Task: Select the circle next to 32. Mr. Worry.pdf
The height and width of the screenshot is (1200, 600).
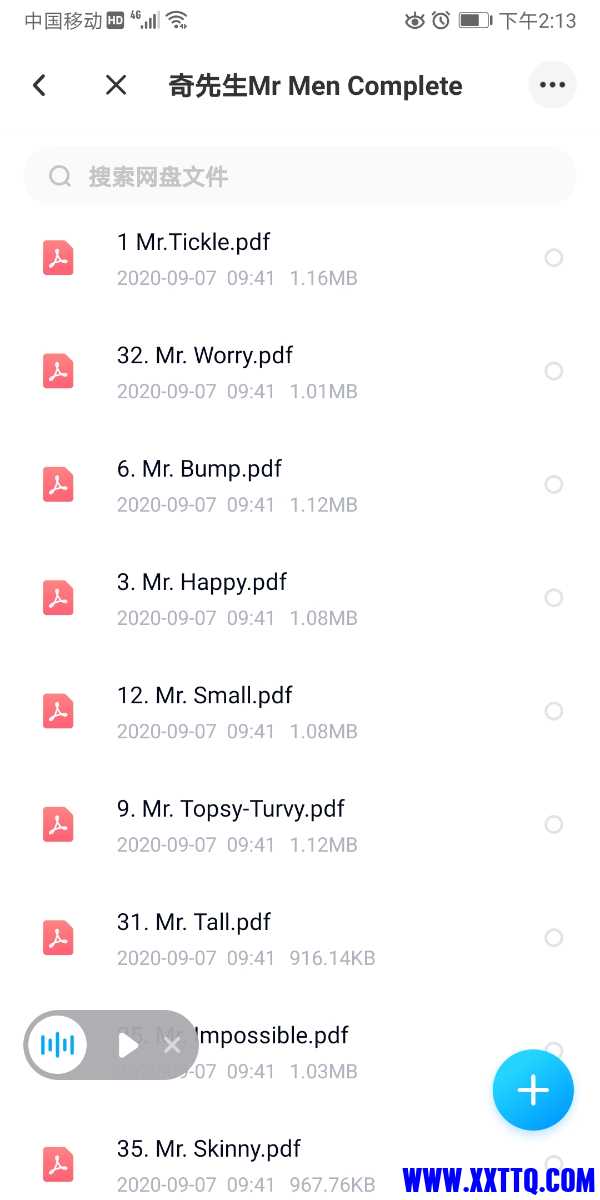Action: point(553,371)
